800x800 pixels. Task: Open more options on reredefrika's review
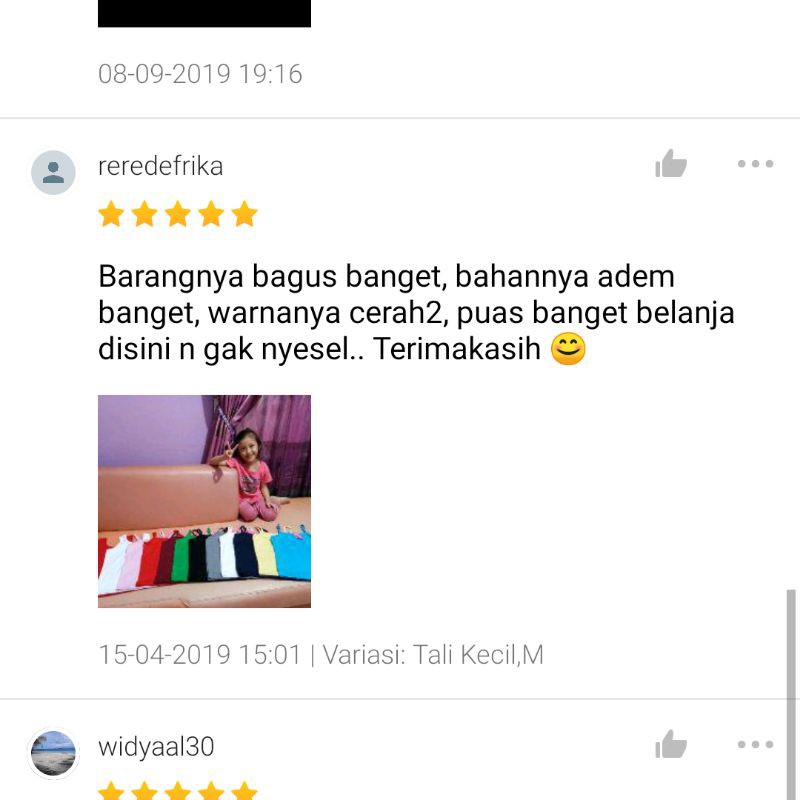pyautogui.click(x=755, y=164)
